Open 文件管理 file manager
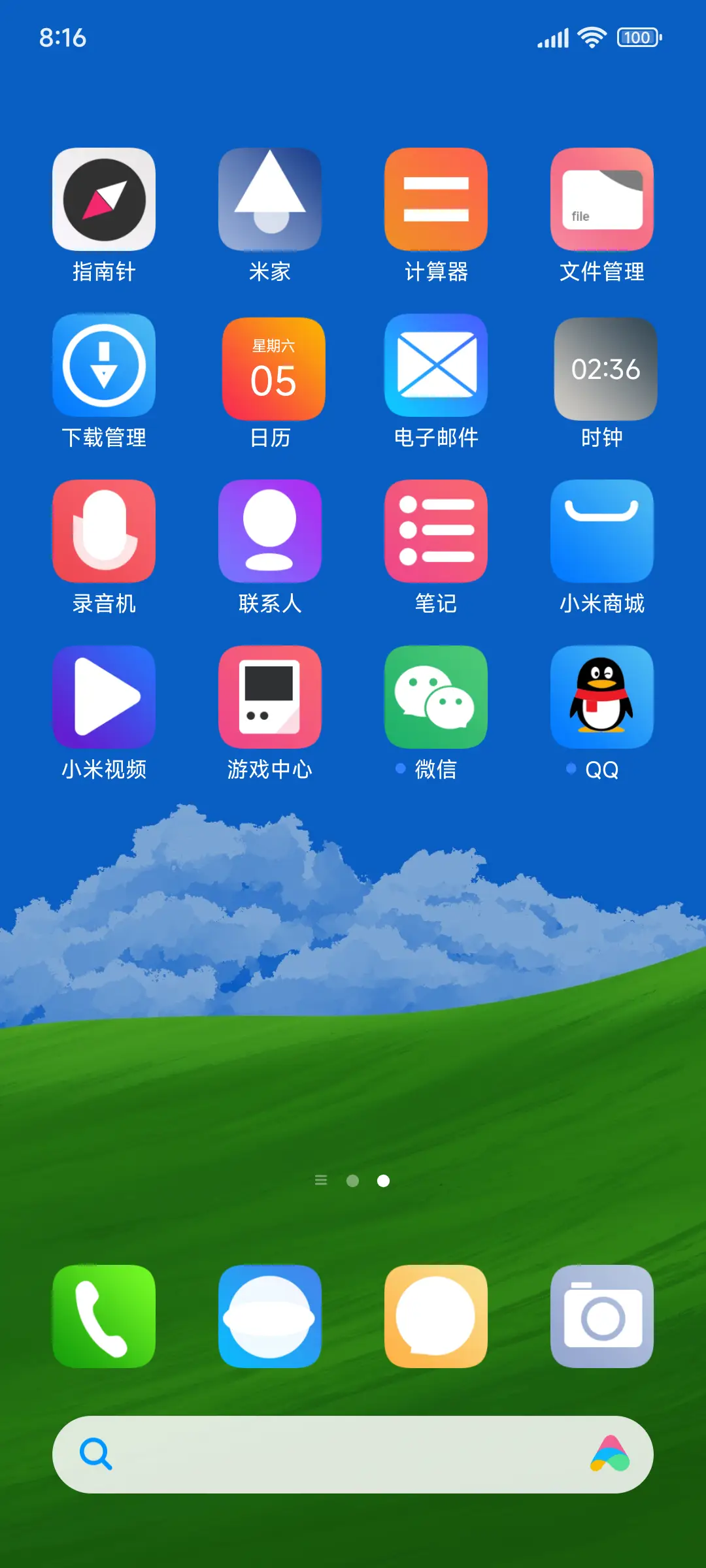The height and width of the screenshot is (1568, 706). pyautogui.click(x=601, y=199)
